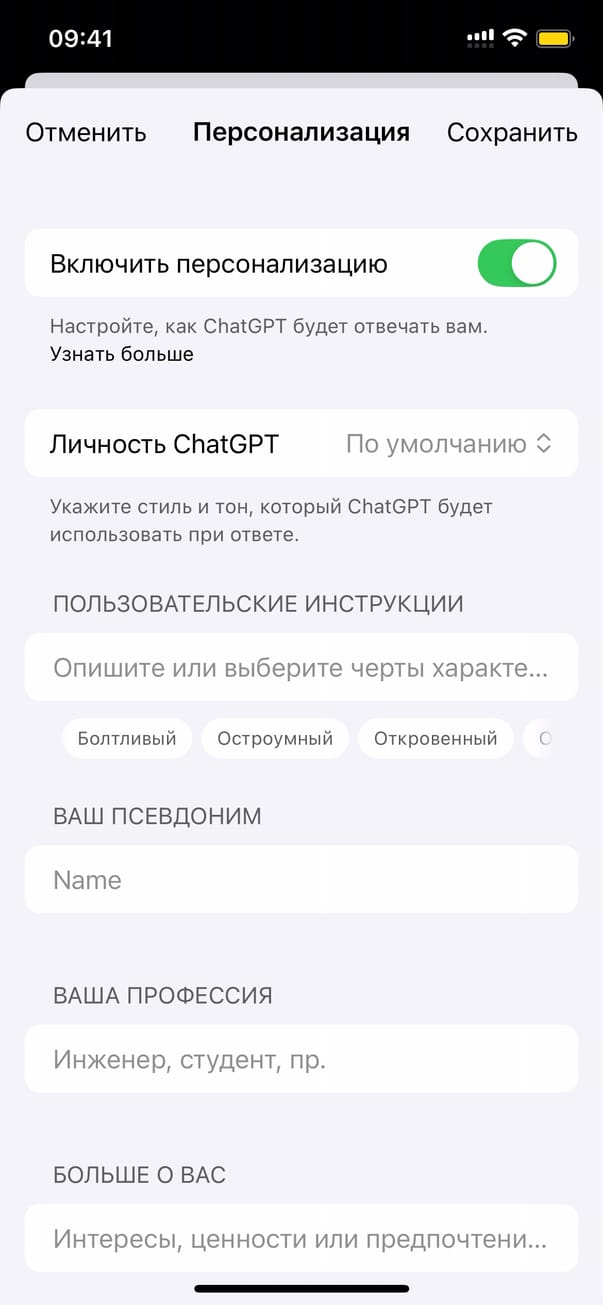Choose the Остроумный trait chip
The image size is (603, 1305).
tap(275, 739)
